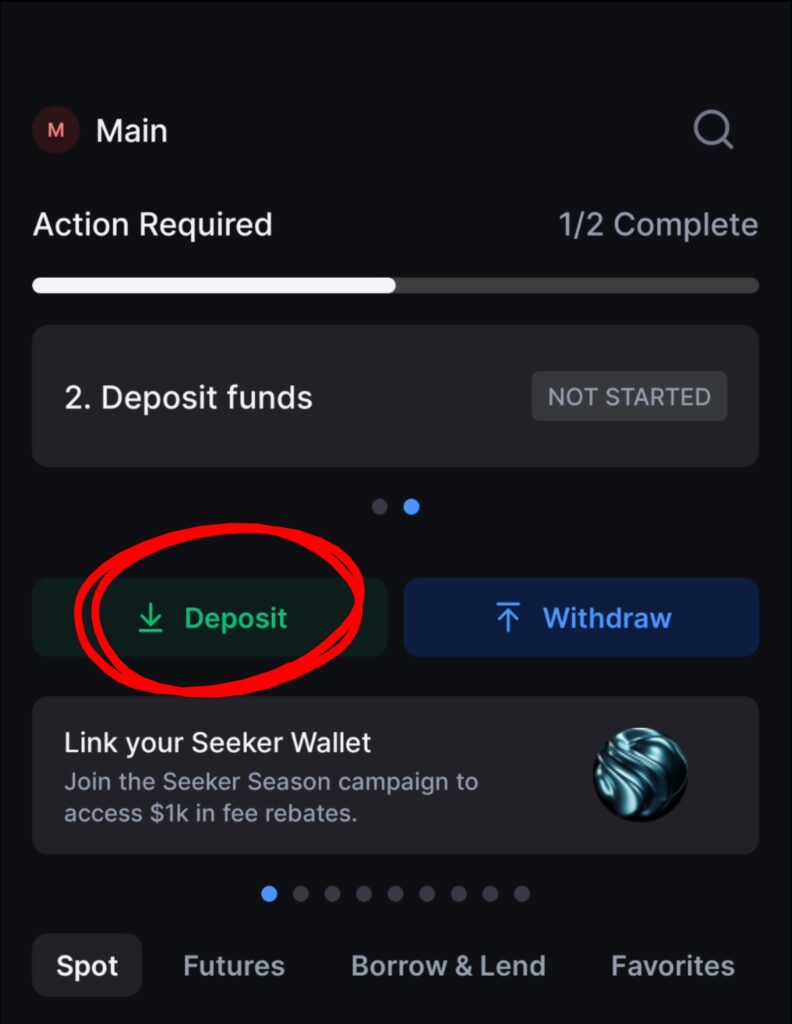Show the Favorites tab
Screen dimensions: 792x1024
point(672,966)
